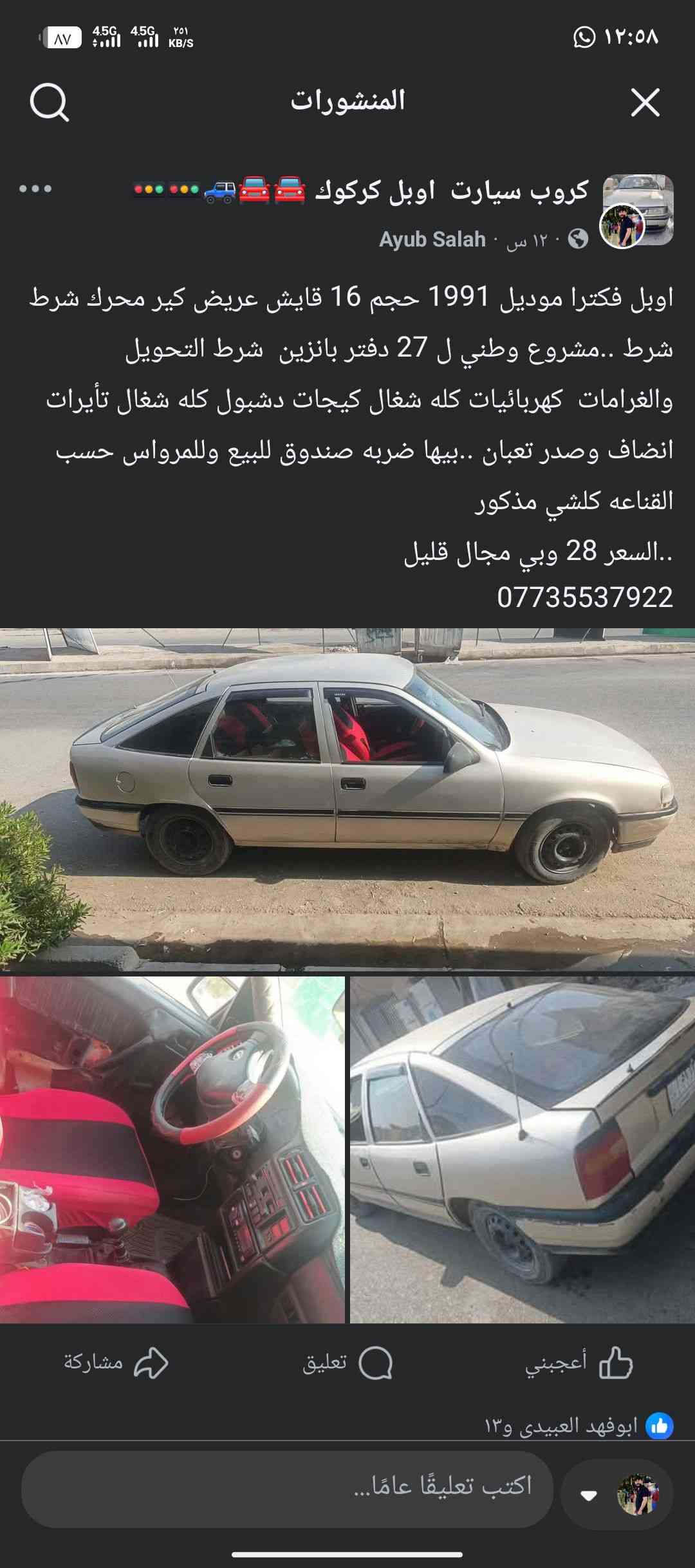Open the Opel Kirkuk cars group page
Viewport: 695px width, 1568px height.
coord(450,191)
